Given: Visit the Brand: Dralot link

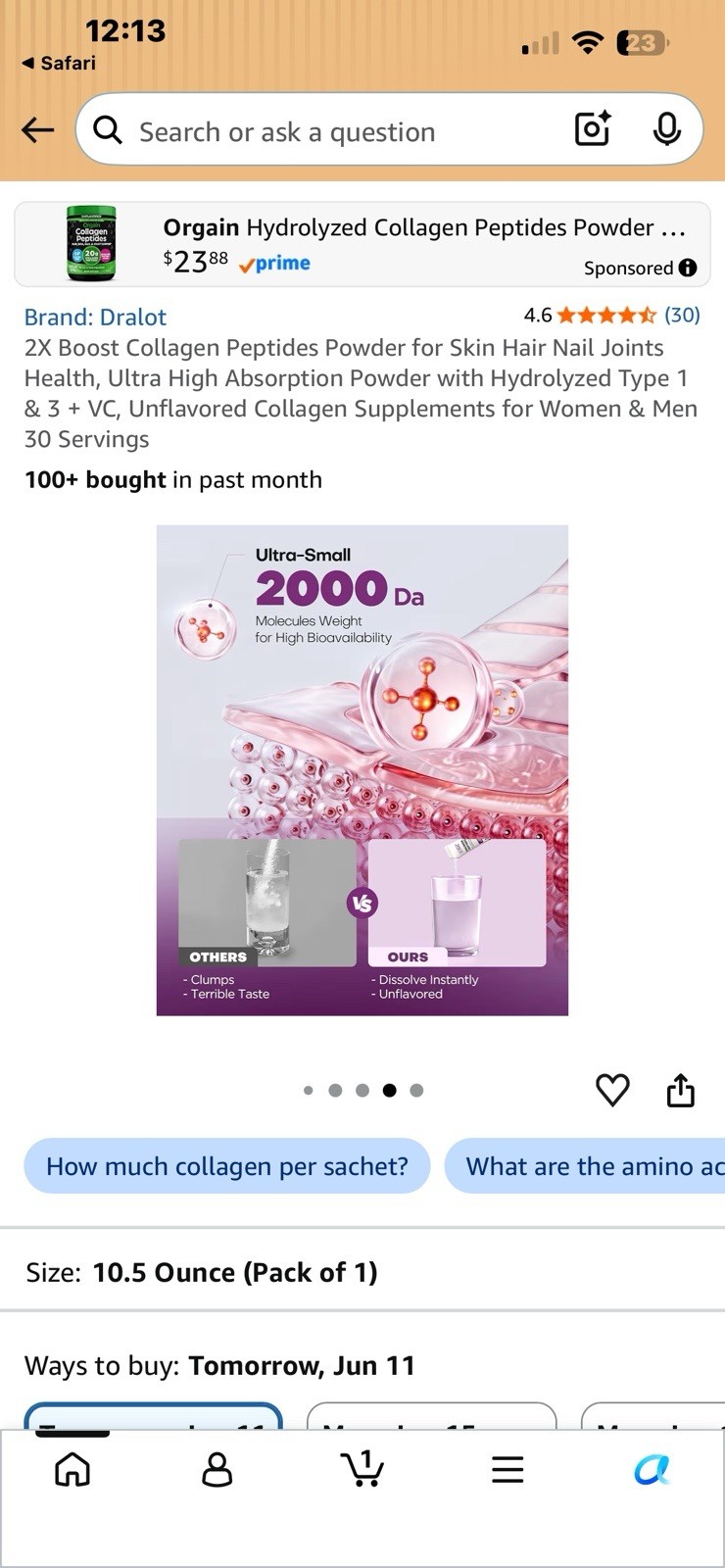Looking at the screenshot, I should point(95,318).
